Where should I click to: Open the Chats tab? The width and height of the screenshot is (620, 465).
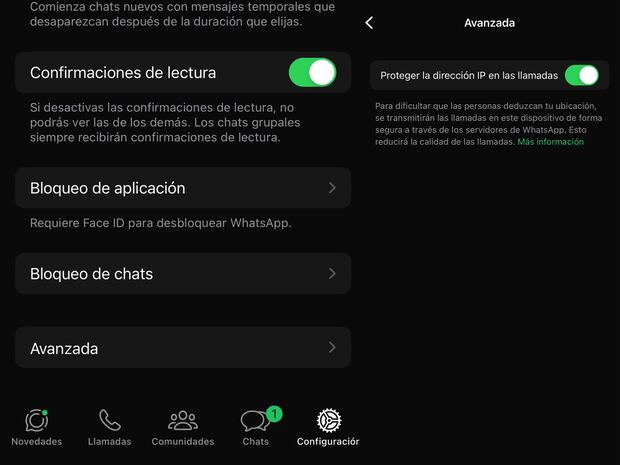[256, 427]
